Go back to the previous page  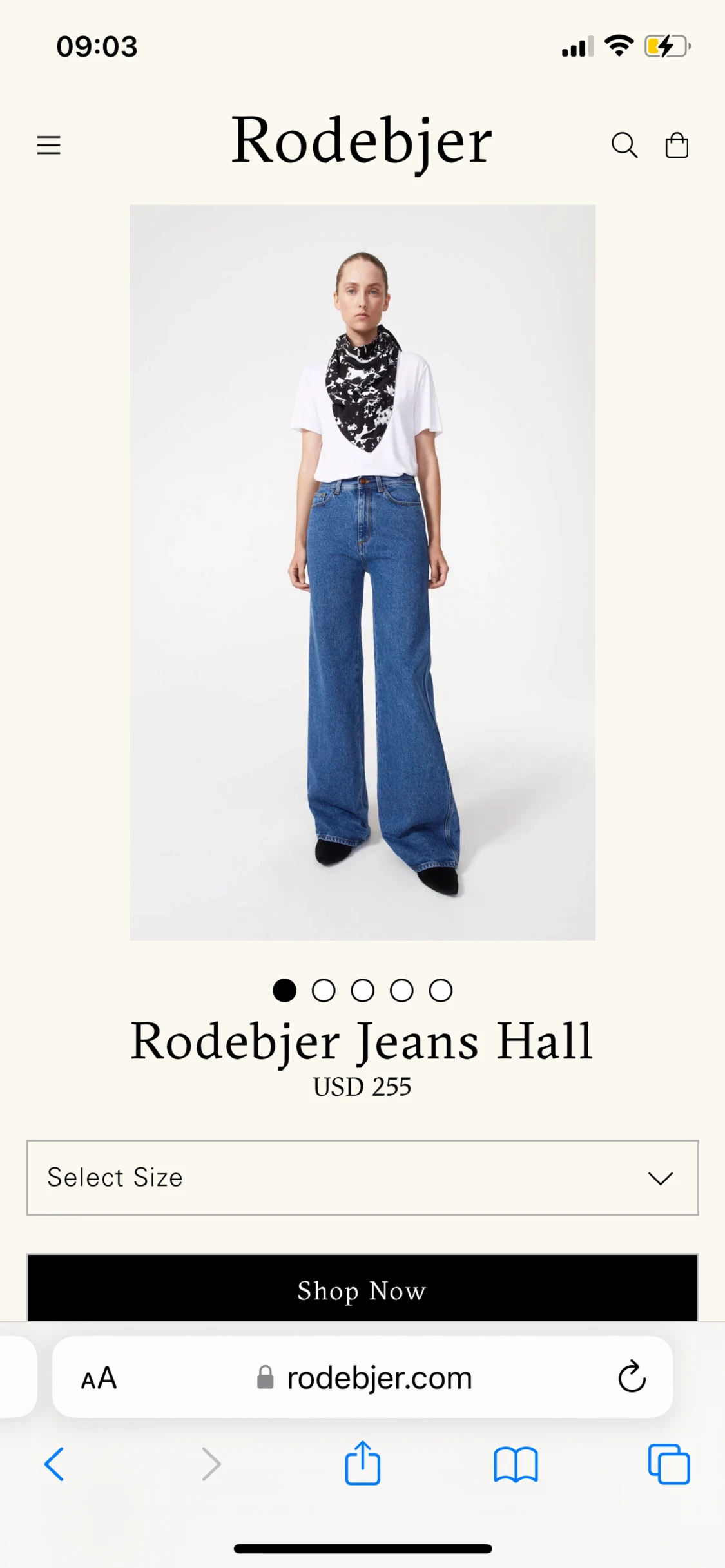(54, 1464)
